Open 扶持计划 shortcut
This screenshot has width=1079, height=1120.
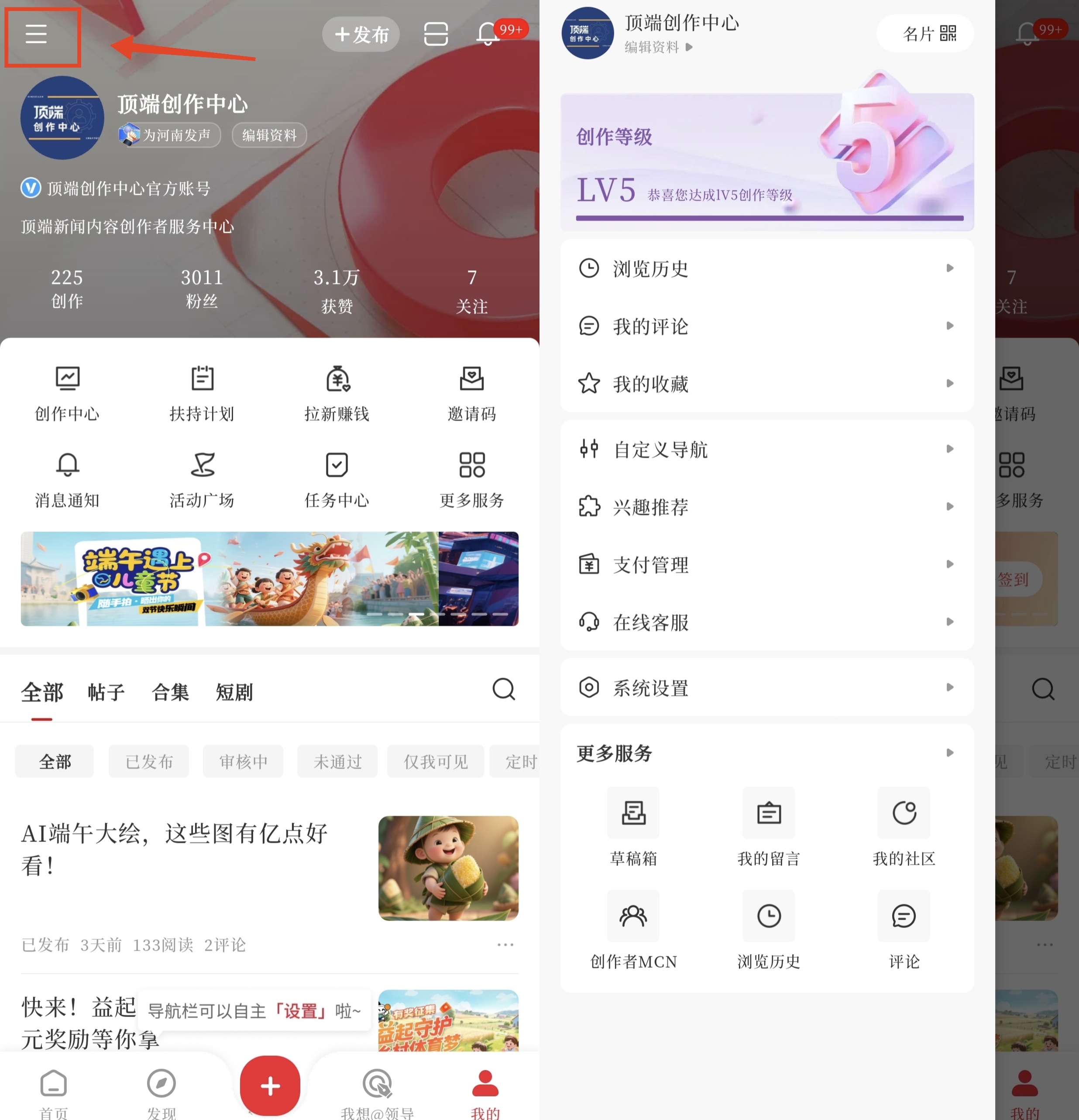click(x=202, y=393)
